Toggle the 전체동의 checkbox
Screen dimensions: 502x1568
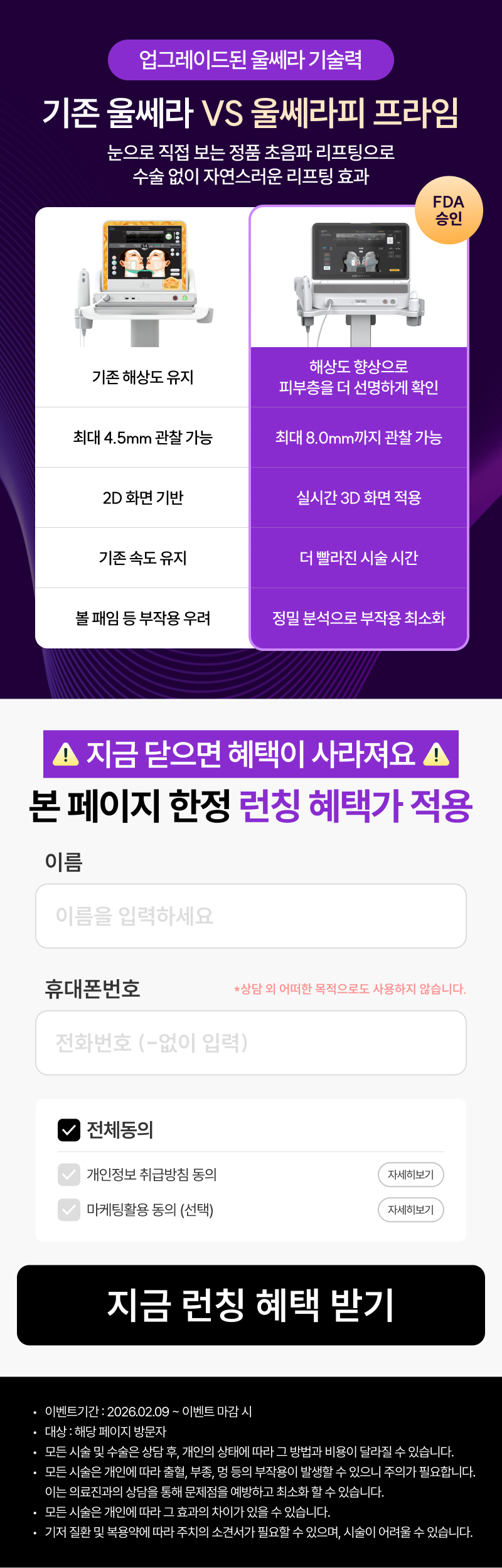click(69, 1130)
